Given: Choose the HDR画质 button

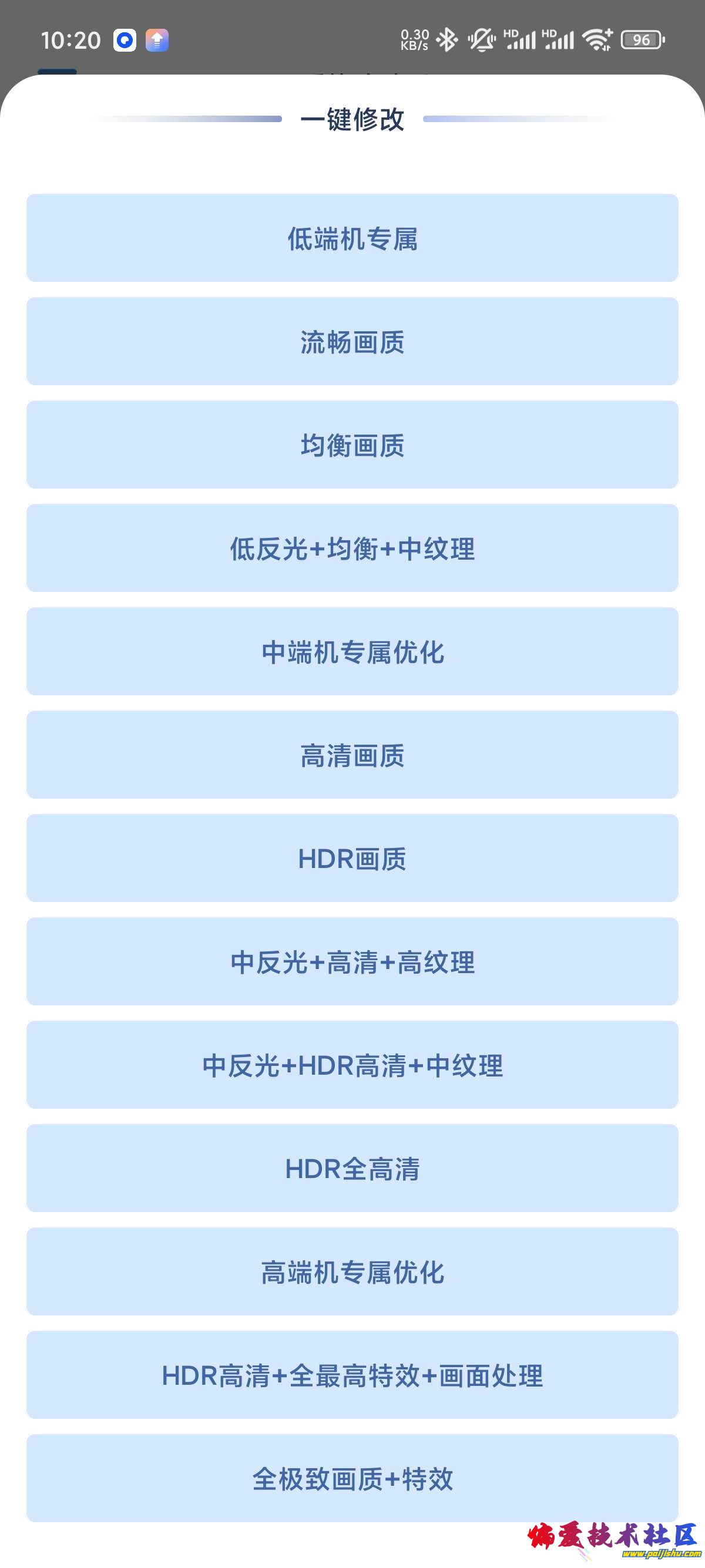Looking at the screenshot, I should click(x=352, y=858).
